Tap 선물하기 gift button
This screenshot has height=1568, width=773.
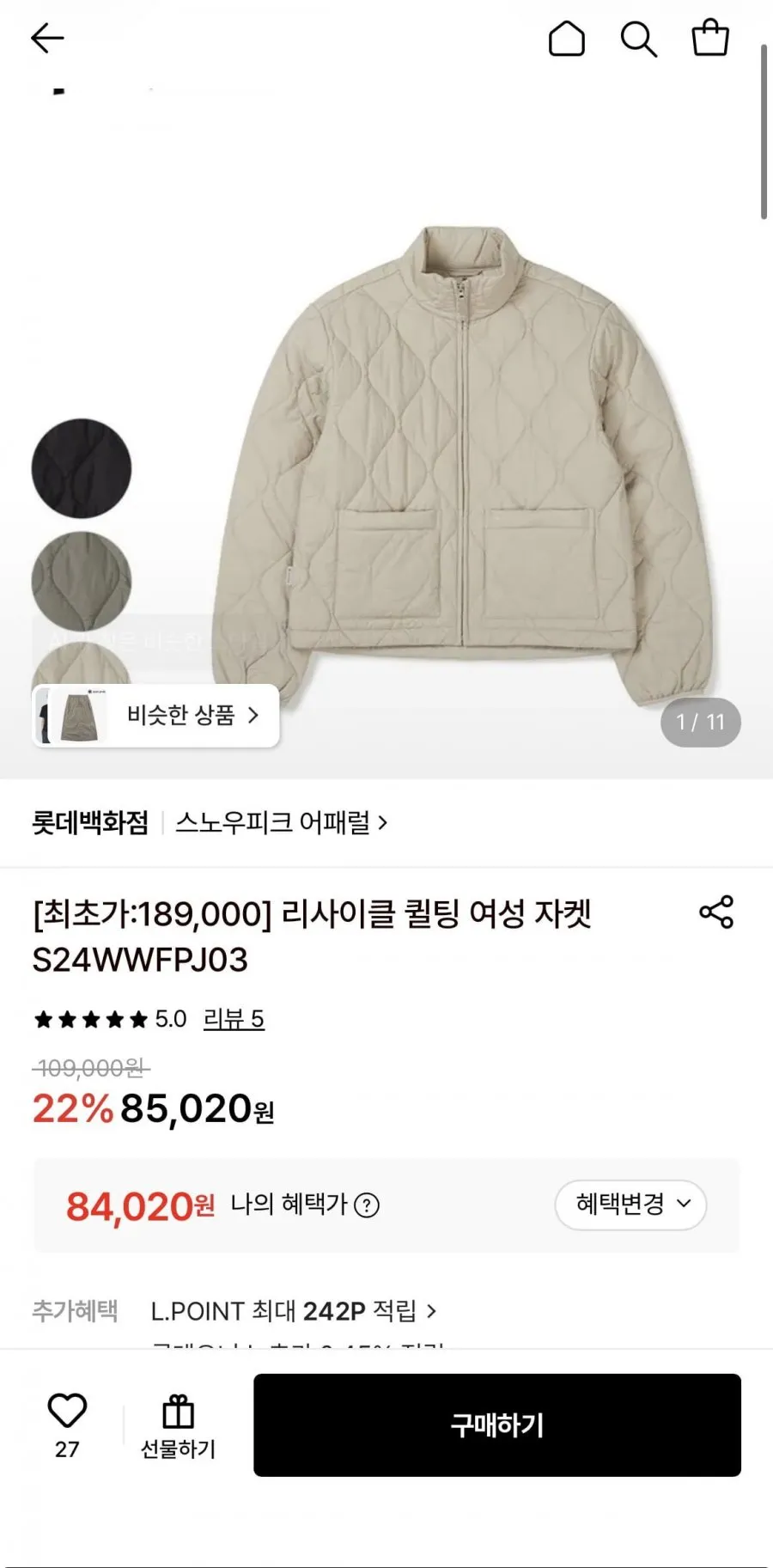tap(178, 1425)
